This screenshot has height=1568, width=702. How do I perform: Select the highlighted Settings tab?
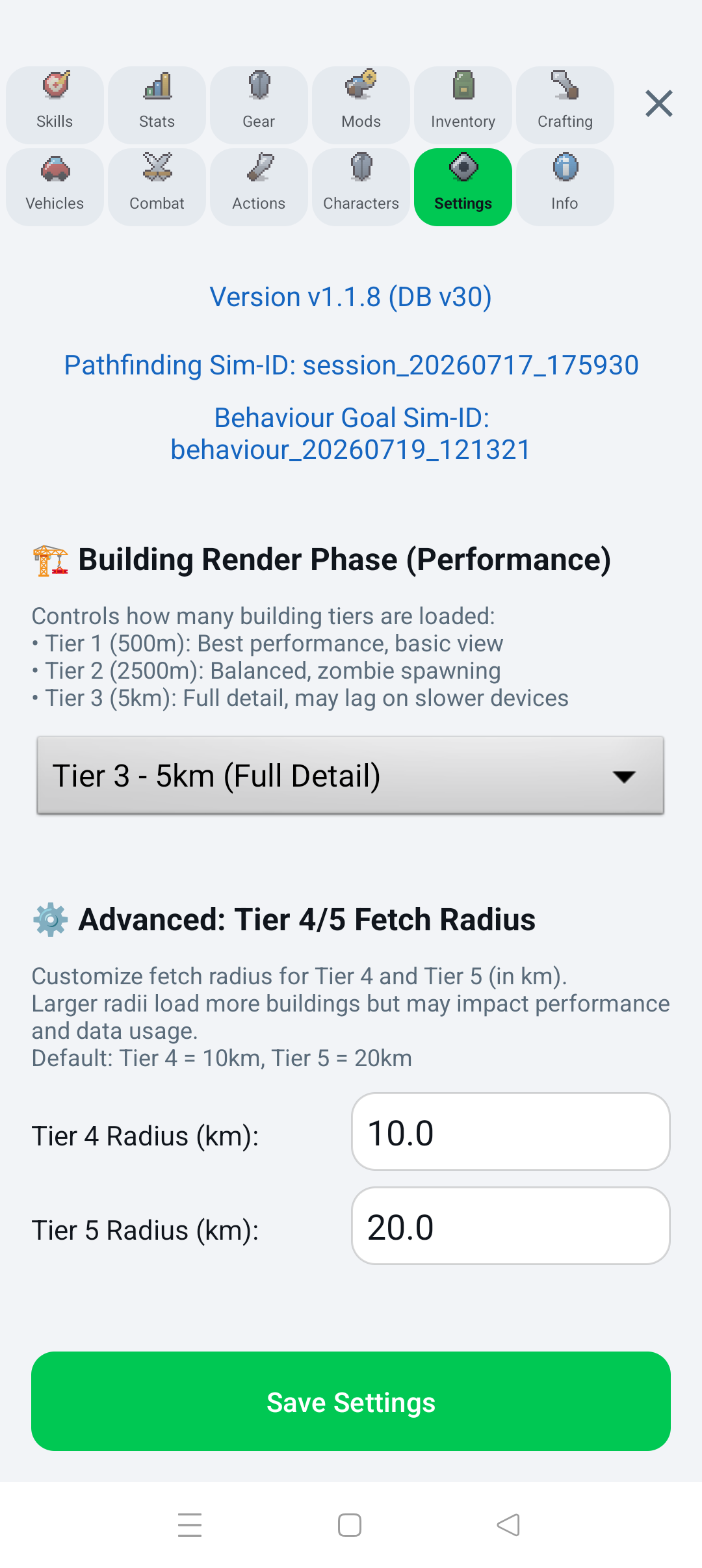coord(463,187)
